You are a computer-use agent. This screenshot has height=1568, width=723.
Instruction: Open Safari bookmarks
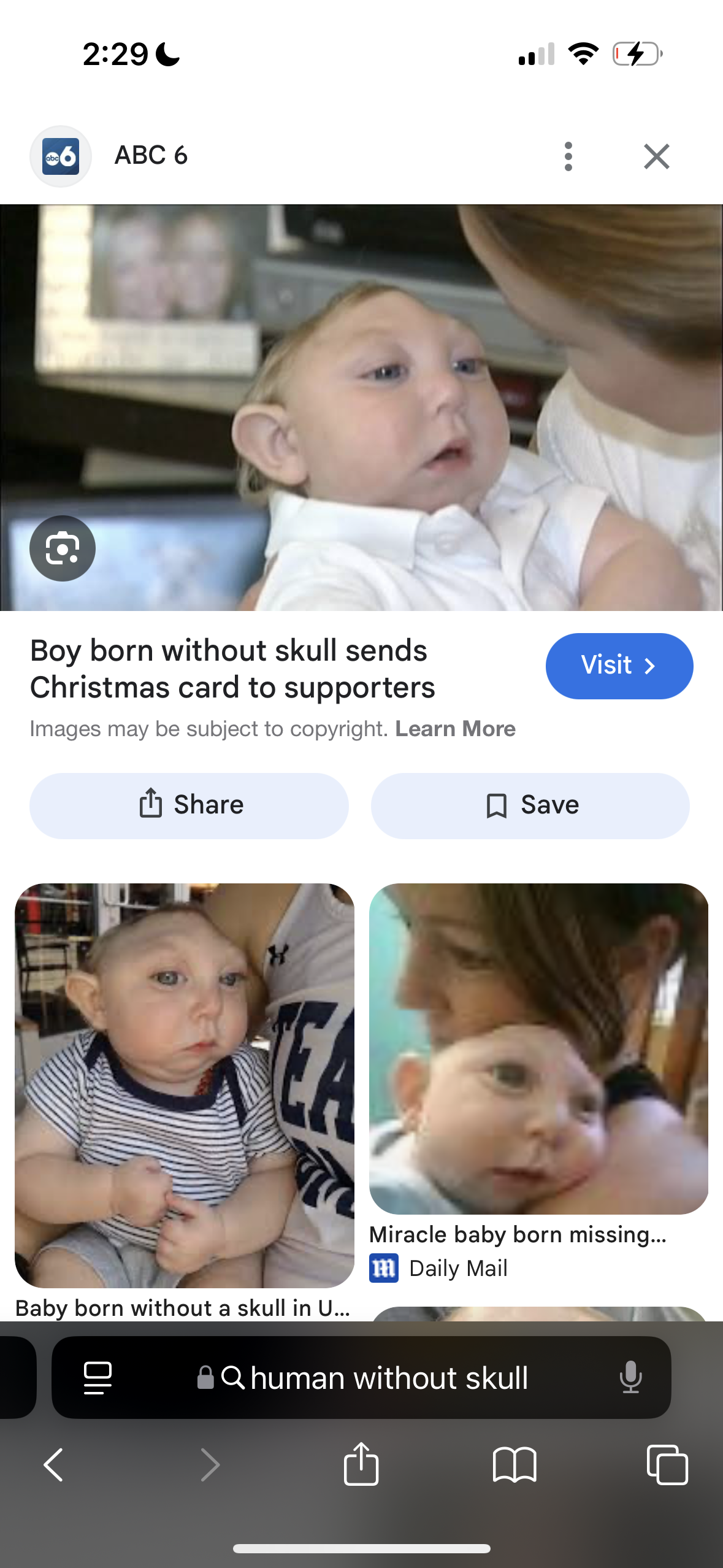coord(514,1465)
